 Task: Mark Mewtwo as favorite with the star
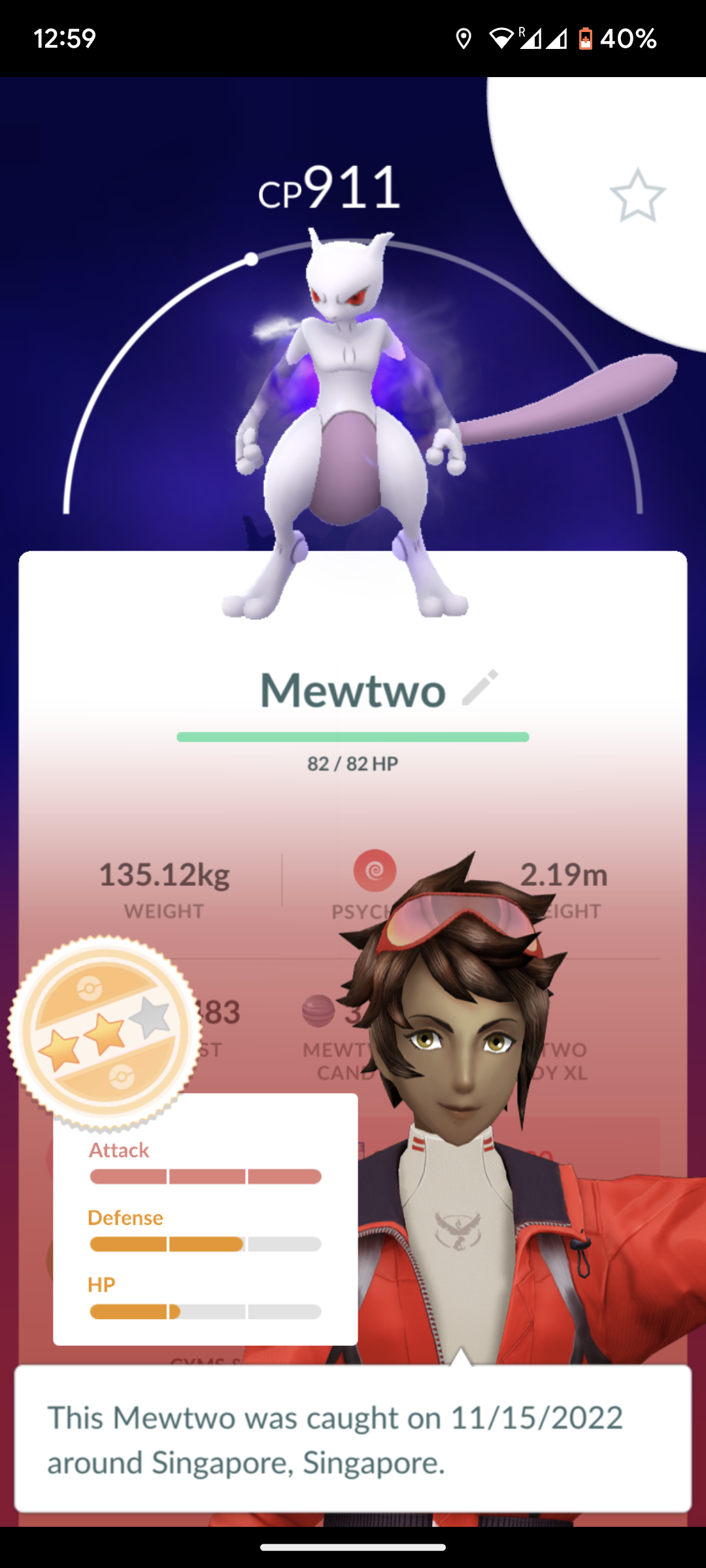coord(637,196)
